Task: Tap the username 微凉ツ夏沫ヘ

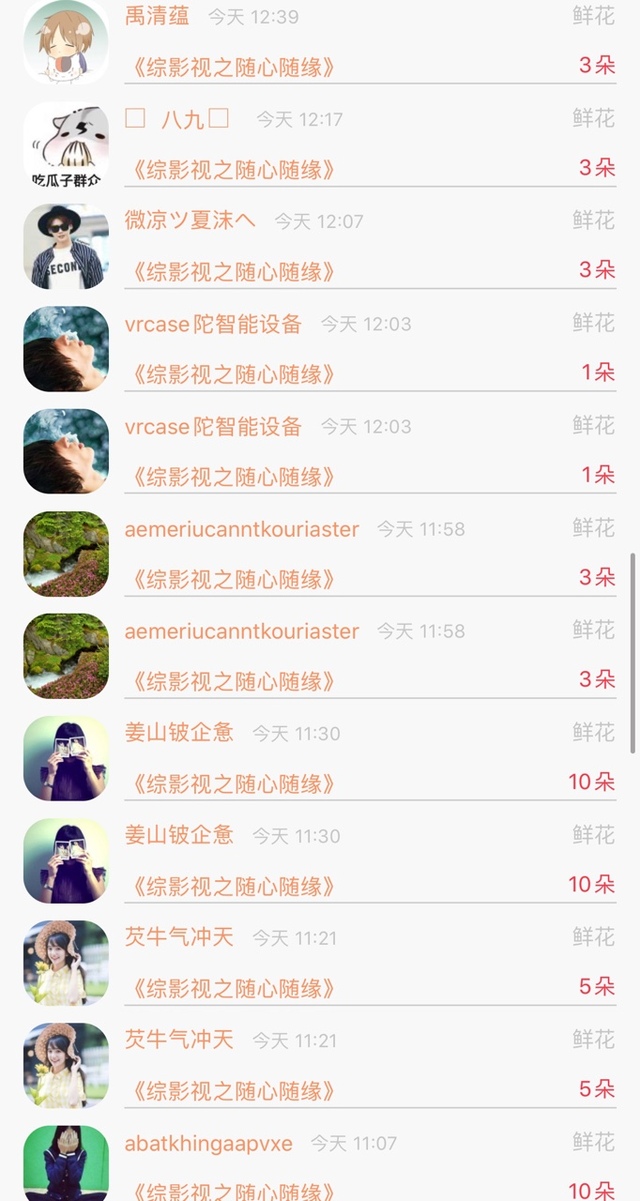Action: [x=190, y=220]
